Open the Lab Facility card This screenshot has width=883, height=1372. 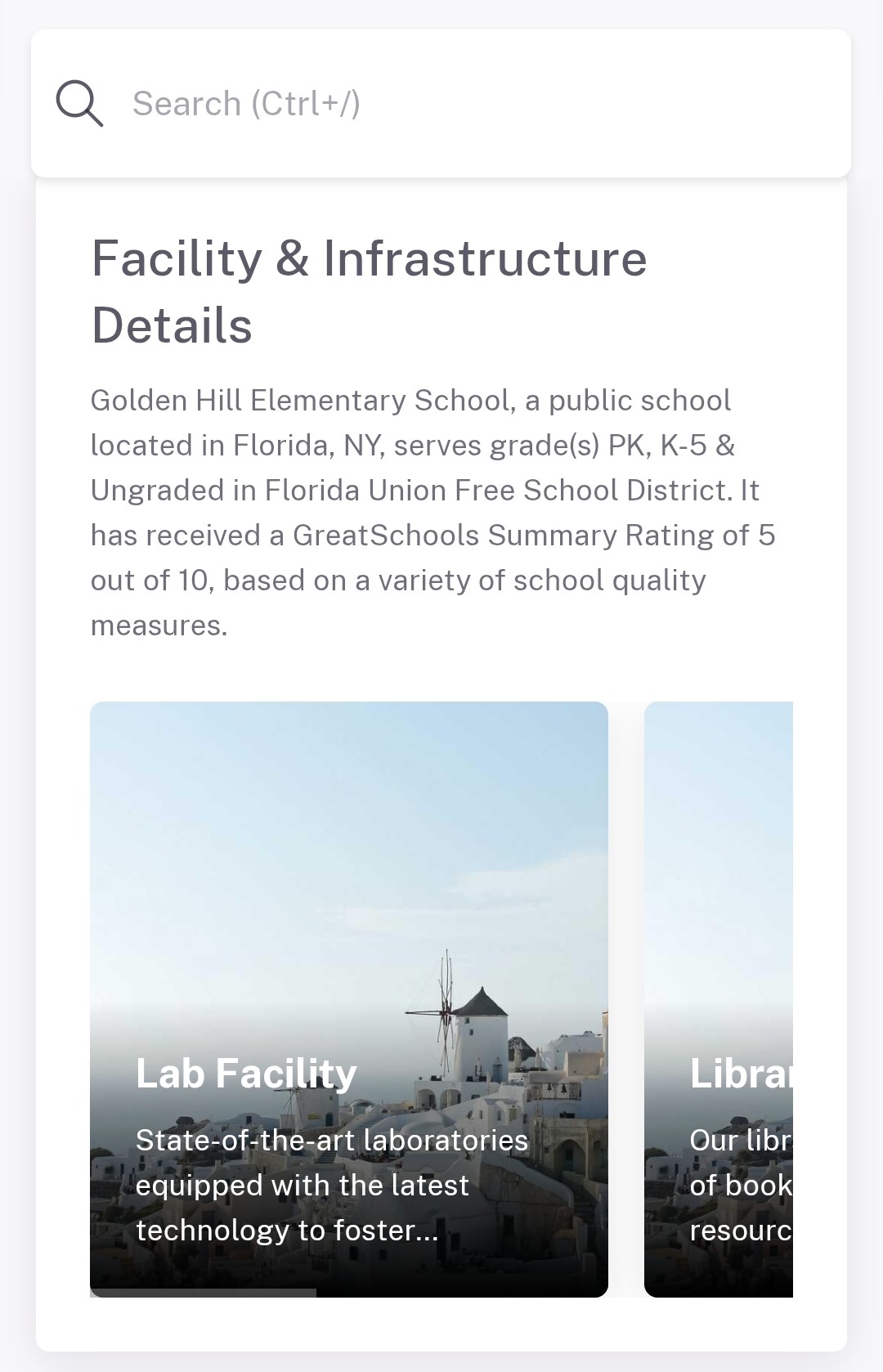[x=349, y=998]
